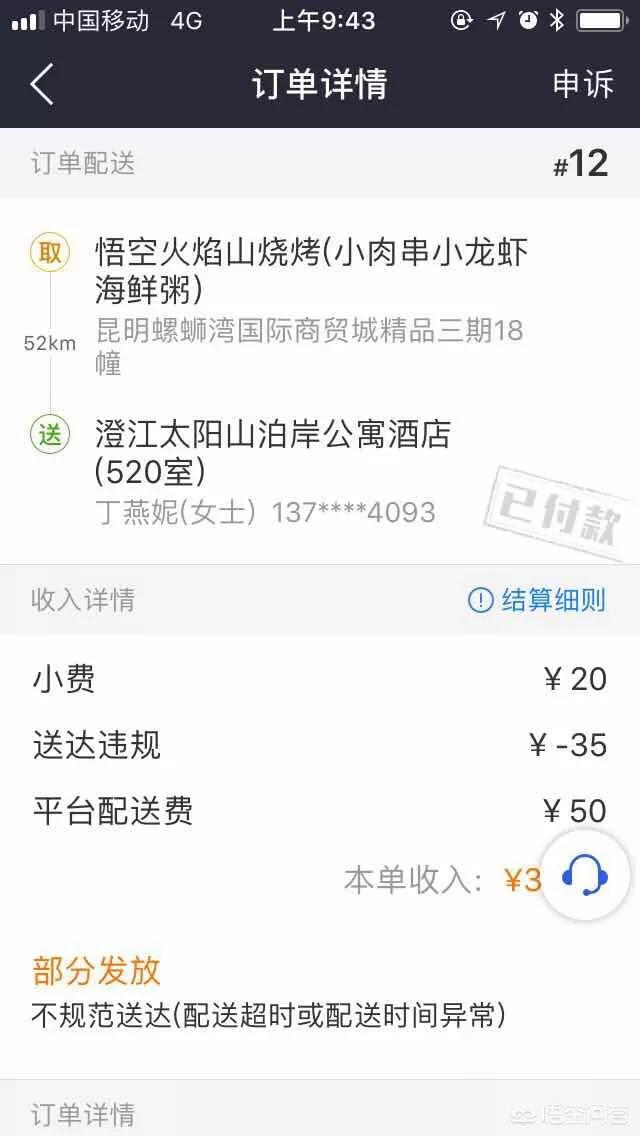This screenshot has width=640, height=1136.
Task: Tap 申诉 to appeal this order
Action: click(583, 84)
